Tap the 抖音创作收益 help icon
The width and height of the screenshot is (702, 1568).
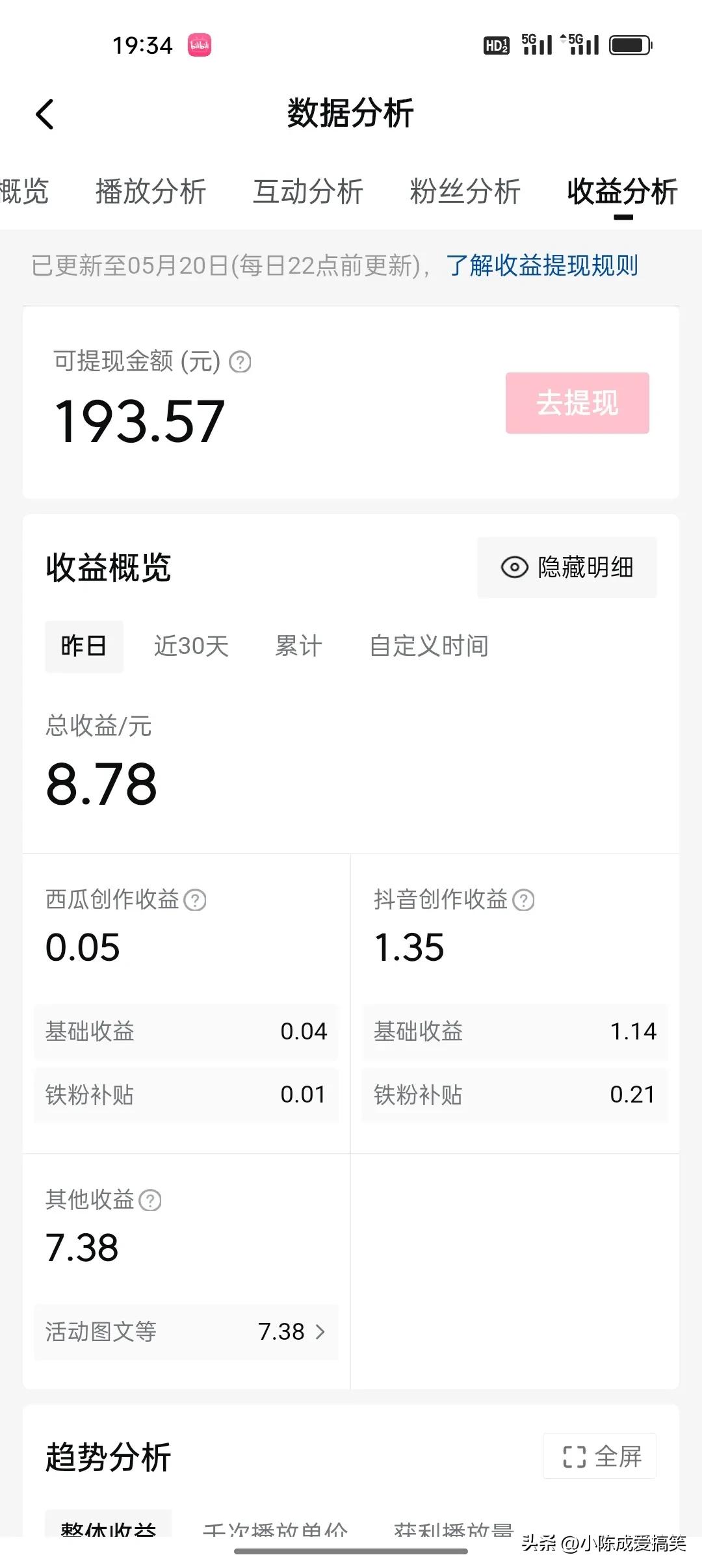tap(524, 899)
